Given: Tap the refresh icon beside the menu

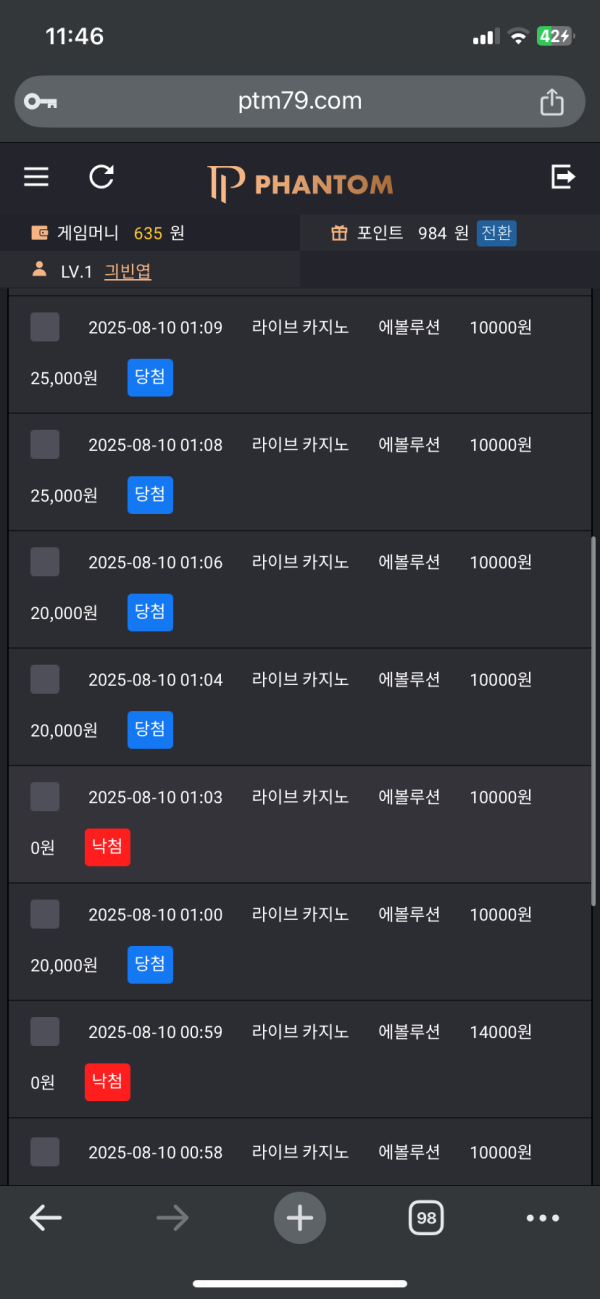Looking at the screenshot, I should click(x=101, y=177).
